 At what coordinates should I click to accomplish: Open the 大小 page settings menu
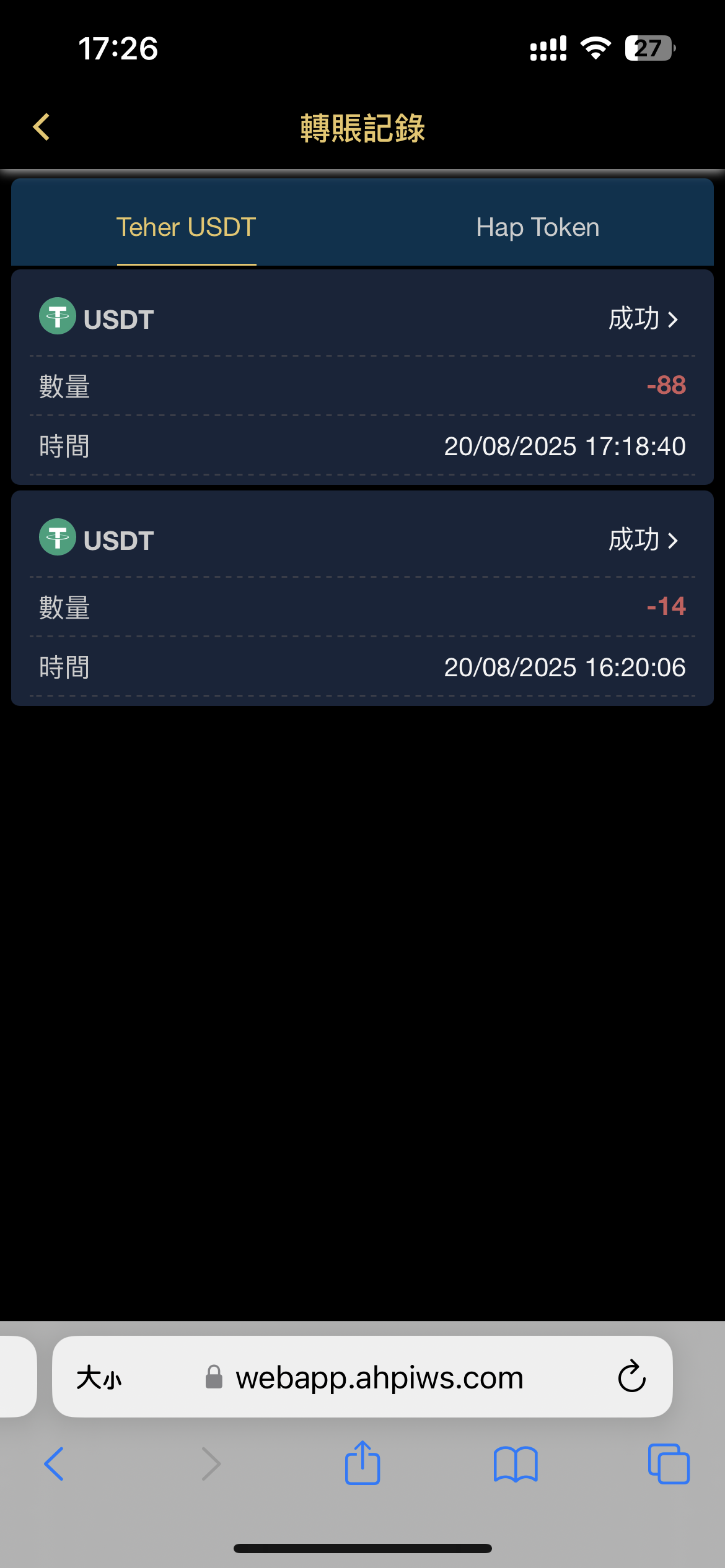point(99,1377)
